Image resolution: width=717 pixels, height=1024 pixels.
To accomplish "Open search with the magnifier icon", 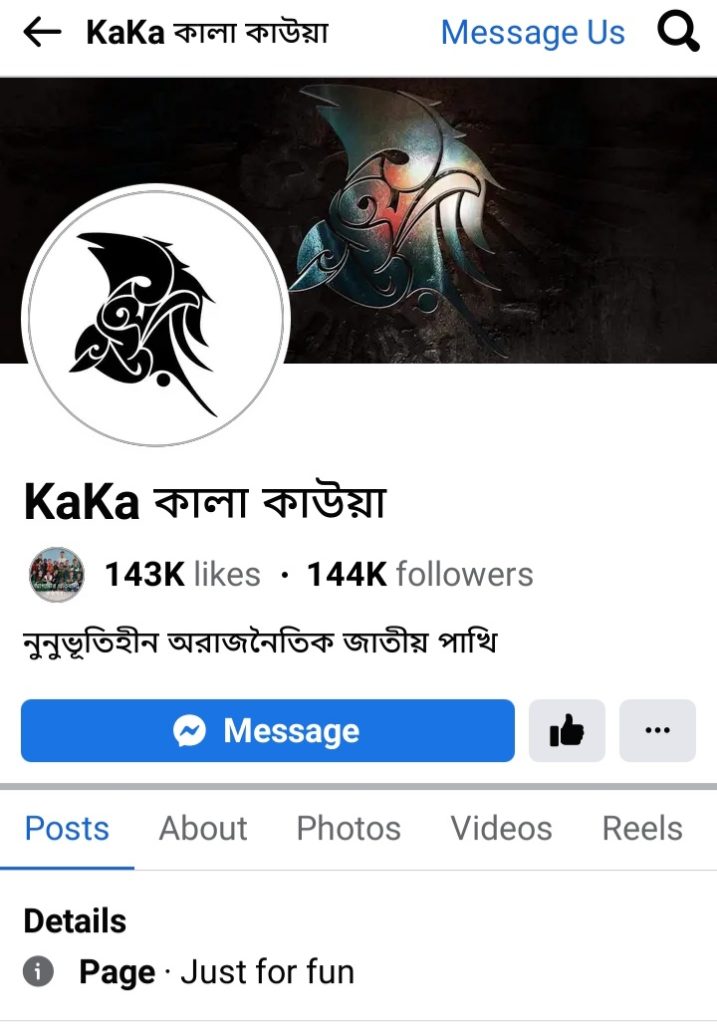I will [678, 33].
